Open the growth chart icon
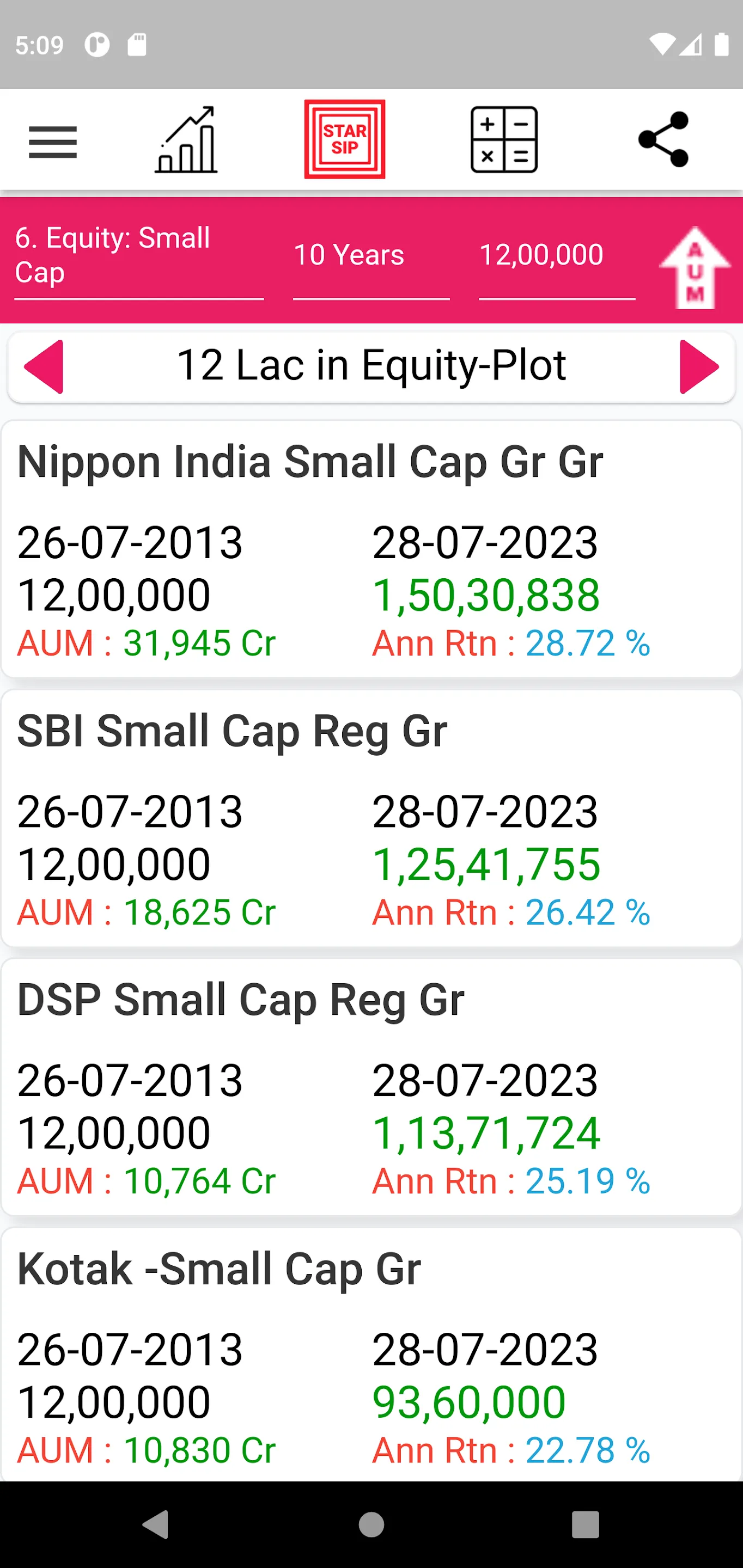This screenshot has height=1568, width=743. tap(186, 140)
